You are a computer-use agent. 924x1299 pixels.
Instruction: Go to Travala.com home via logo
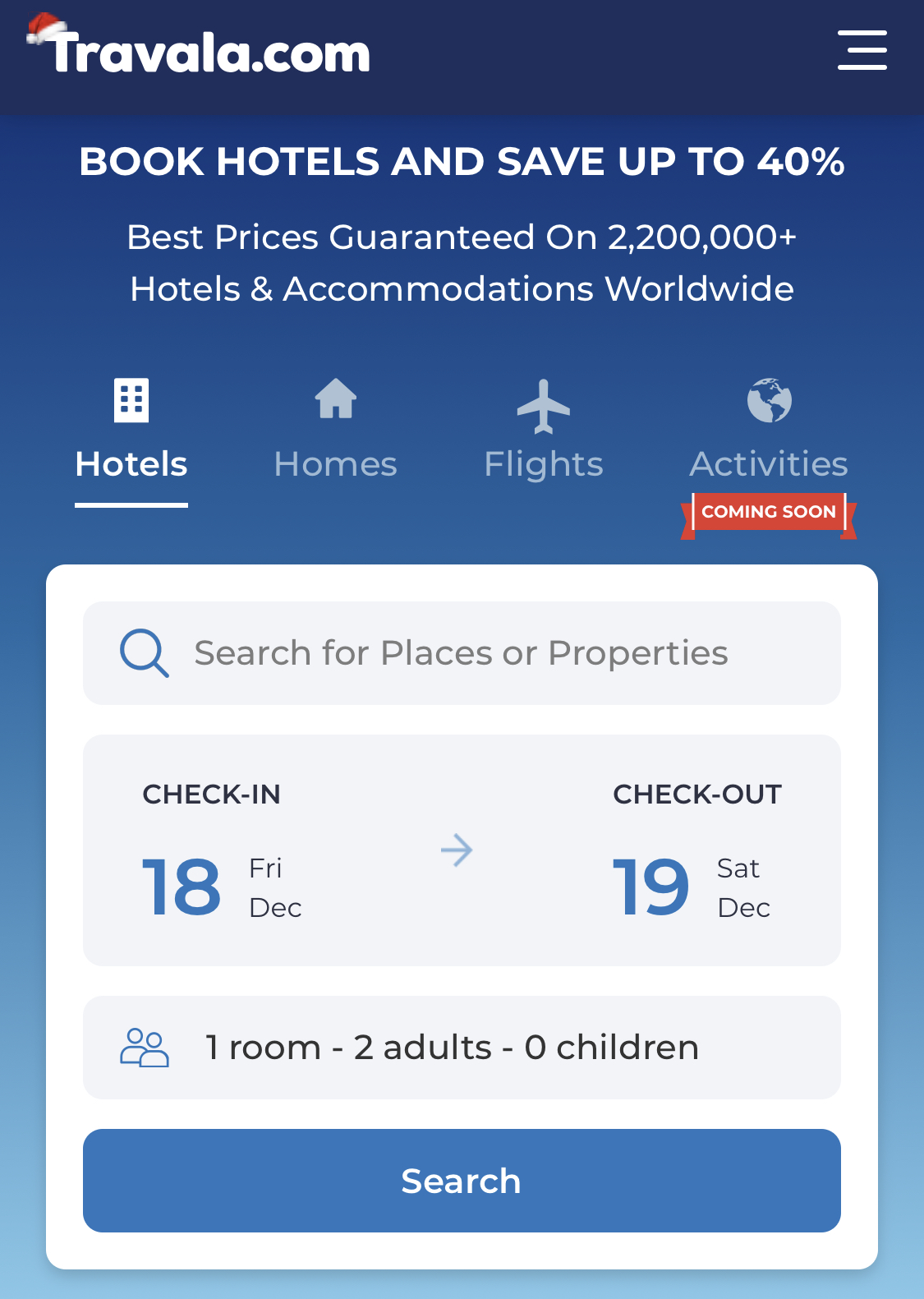click(201, 51)
